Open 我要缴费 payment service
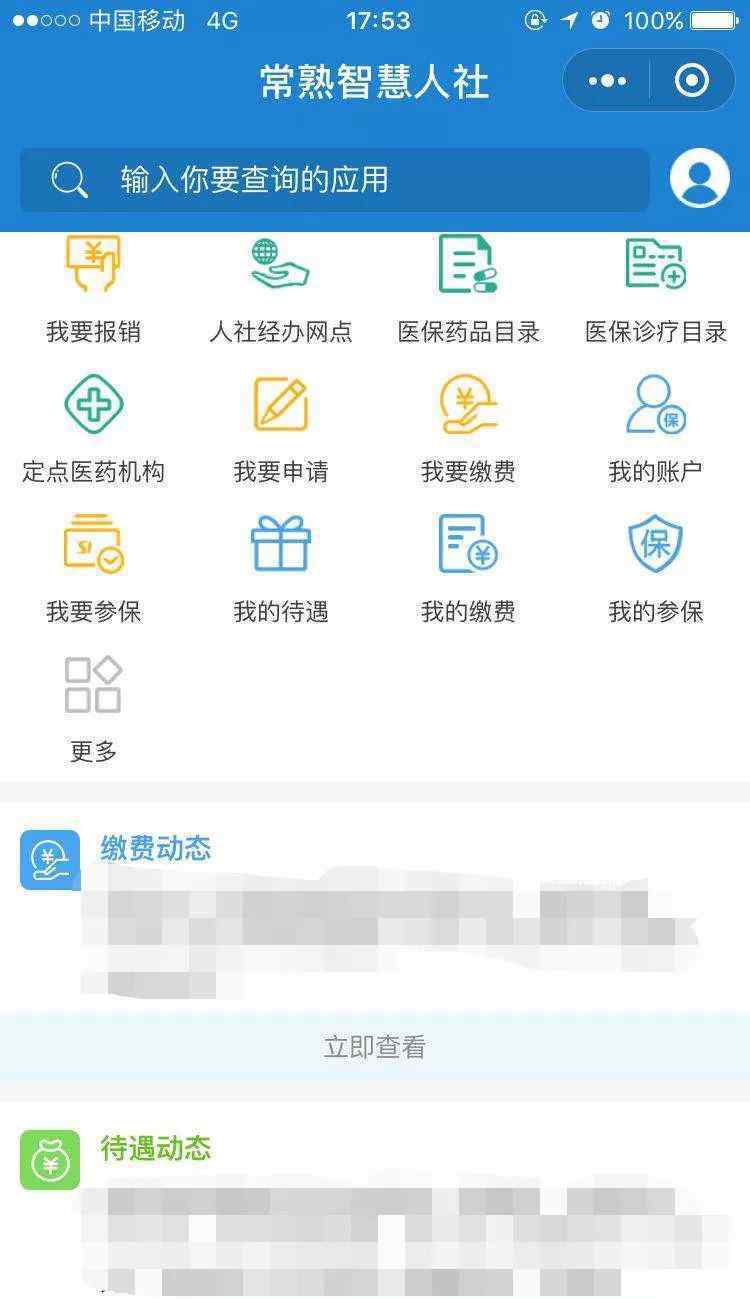This screenshot has height=1299, width=750. (x=468, y=430)
